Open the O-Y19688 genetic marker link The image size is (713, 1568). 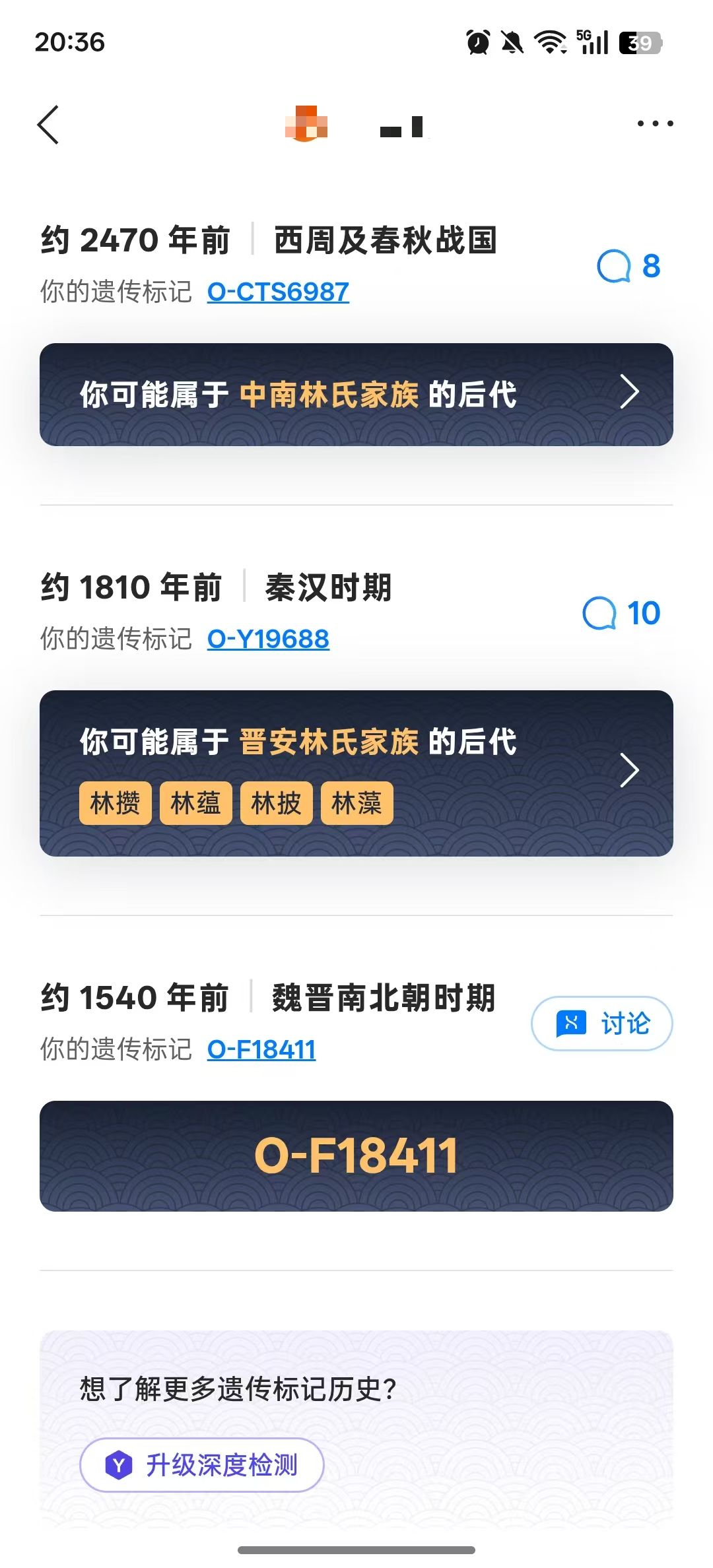(268, 639)
